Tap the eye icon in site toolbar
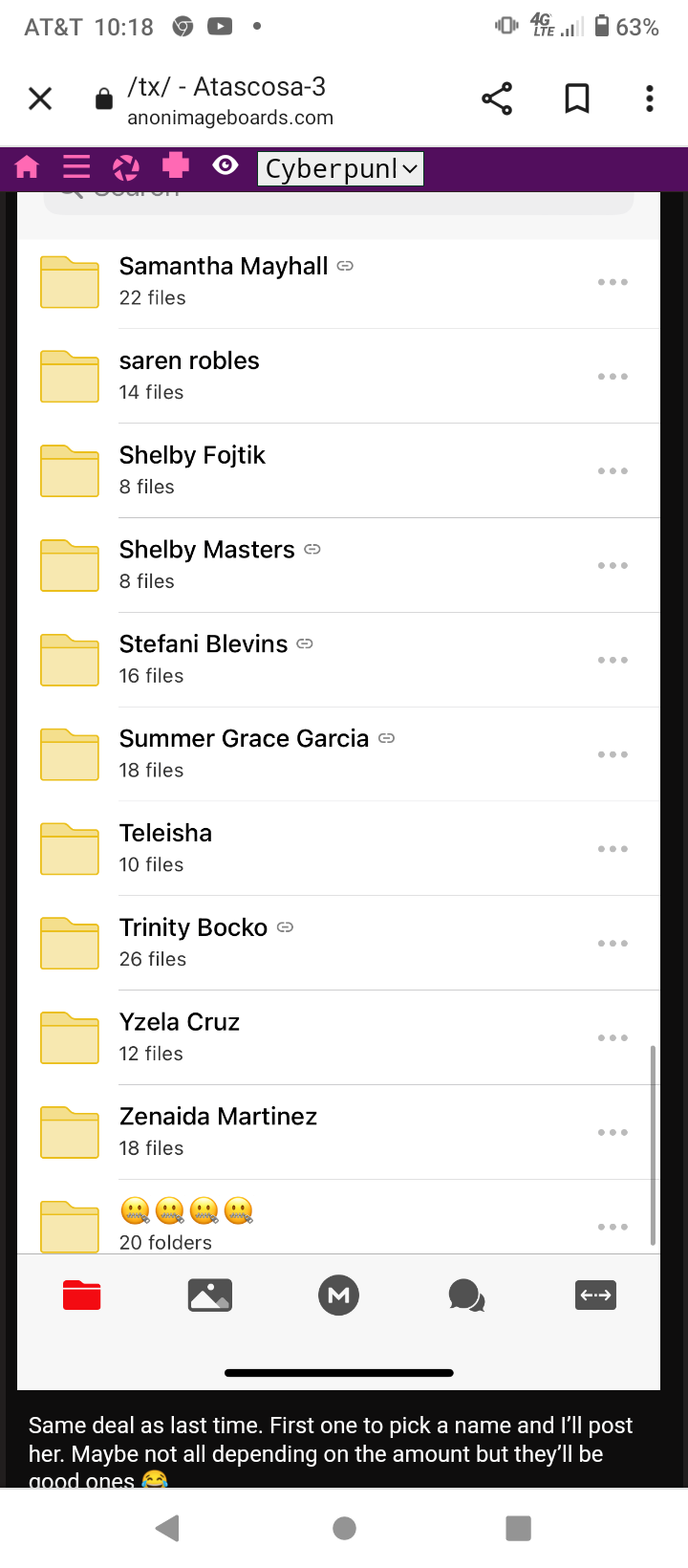The height and width of the screenshot is (1568, 688). tap(226, 166)
